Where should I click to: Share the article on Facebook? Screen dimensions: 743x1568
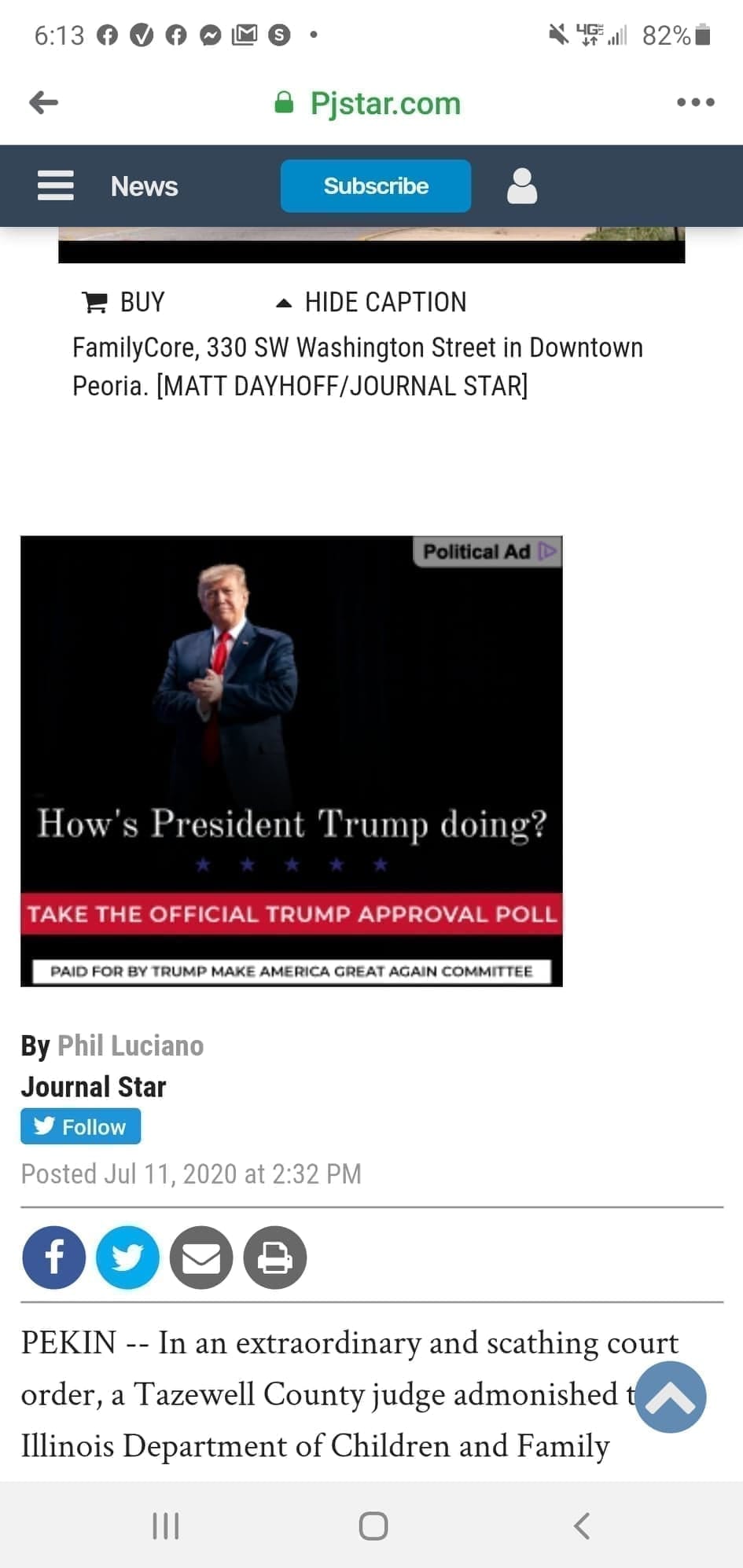pos(54,1257)
